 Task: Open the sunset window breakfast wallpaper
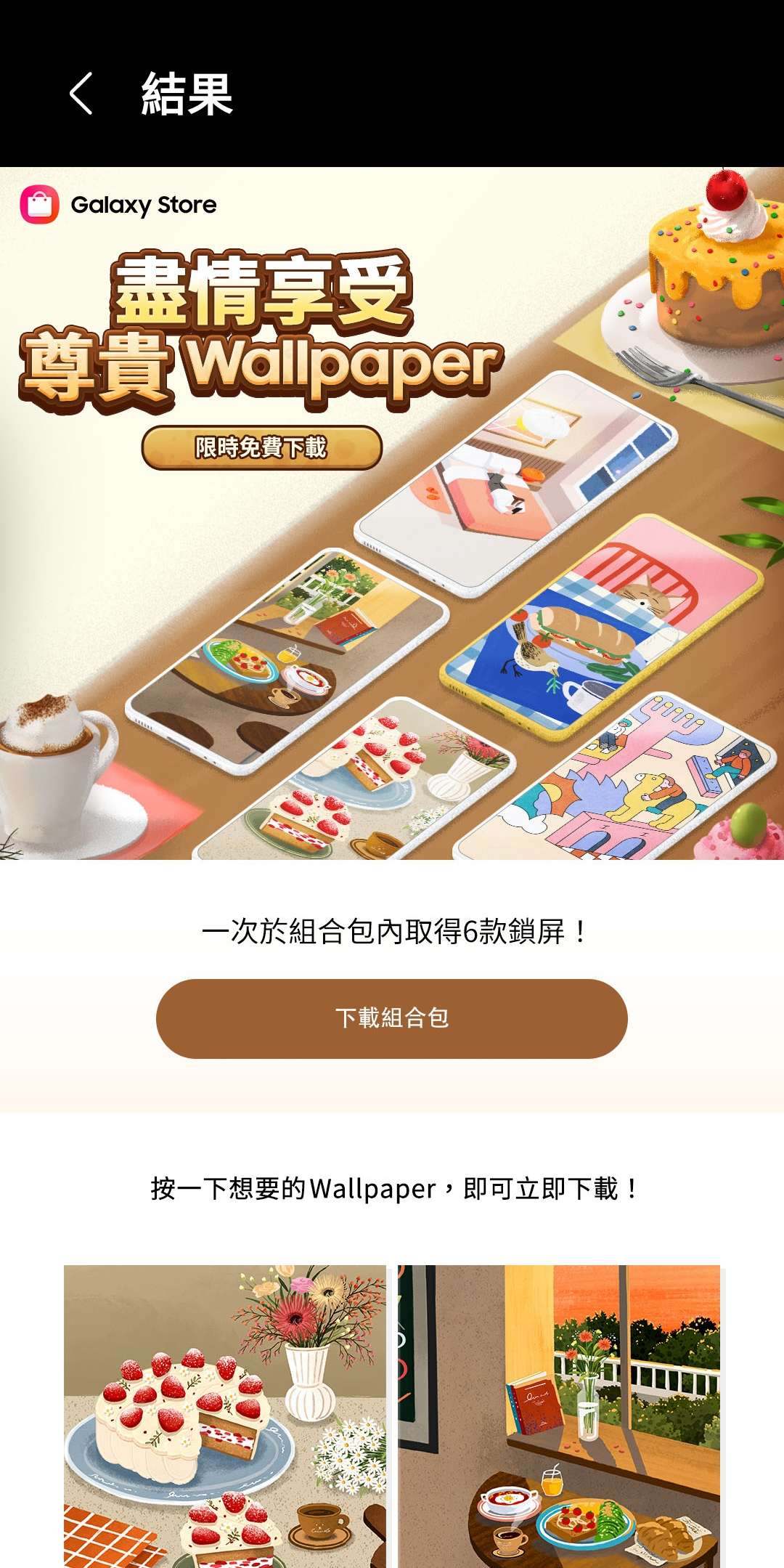[x=559, y=1415]
